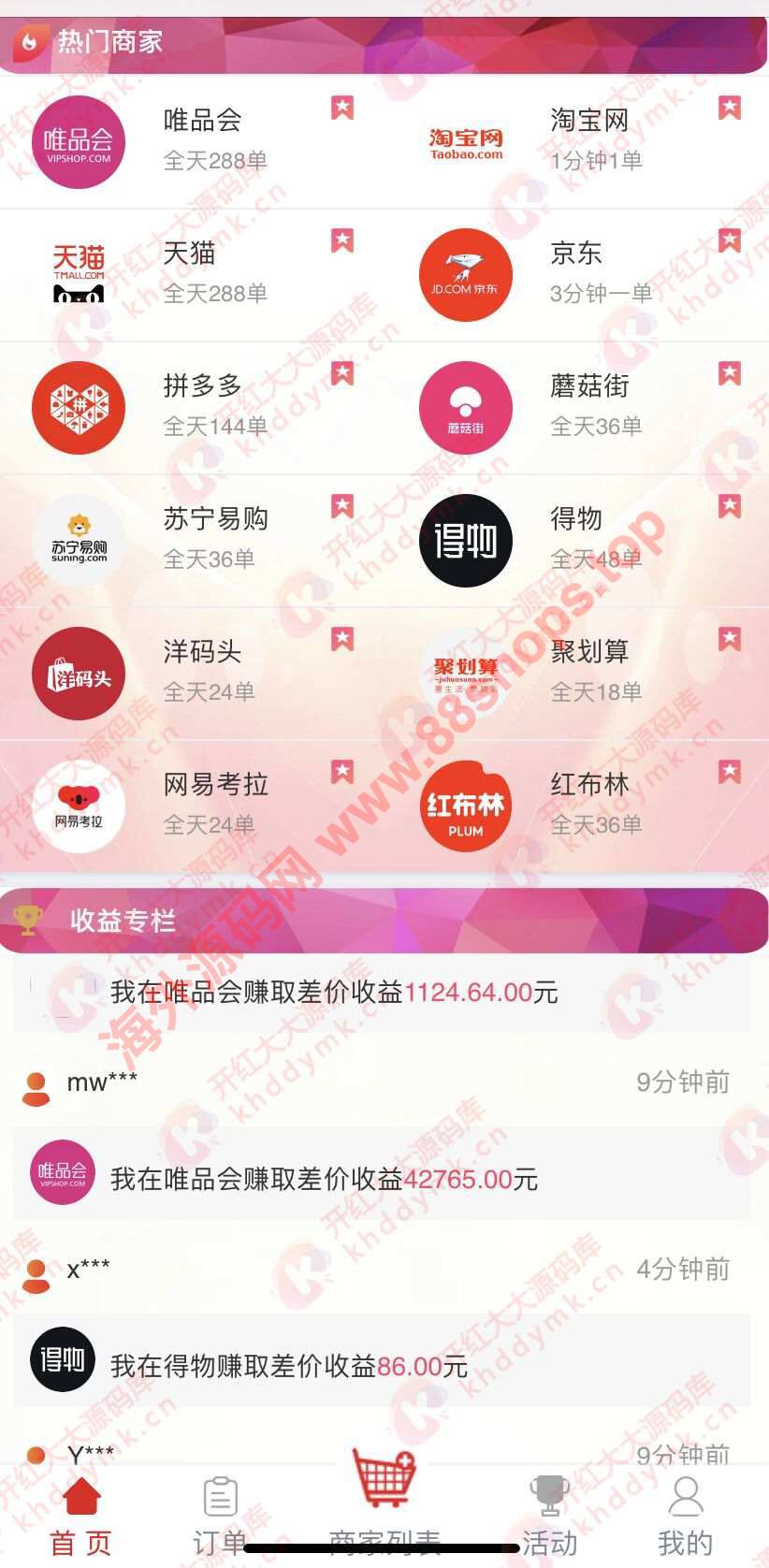Switch to the 首页 tab
The width and height of the screenshot is (769, 1568).
[x=81, y=1516]
